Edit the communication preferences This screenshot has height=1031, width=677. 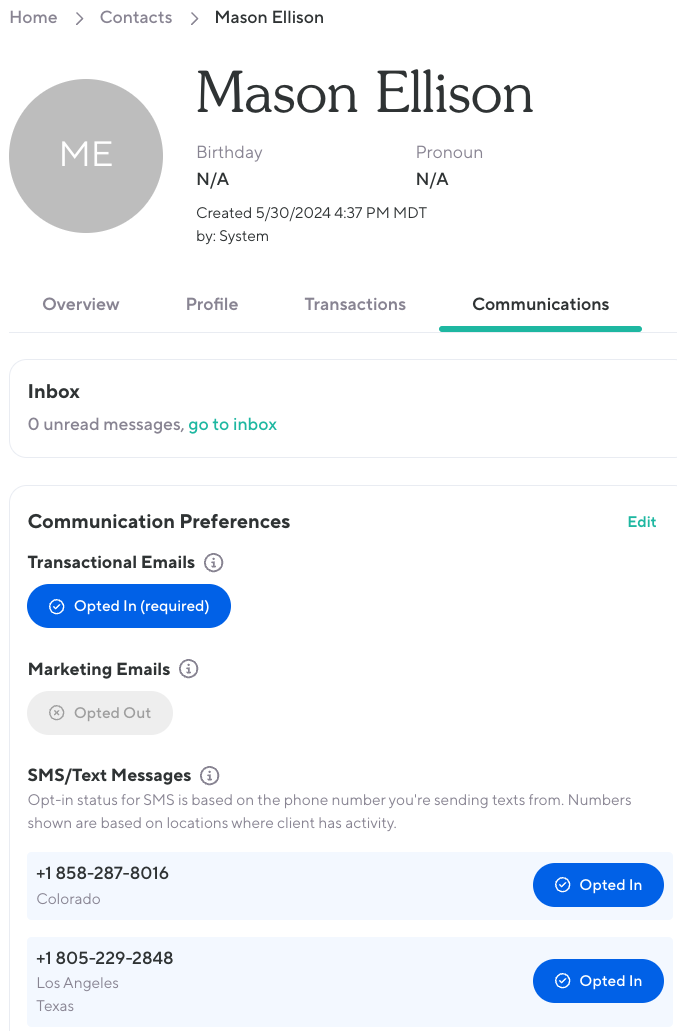641,522
